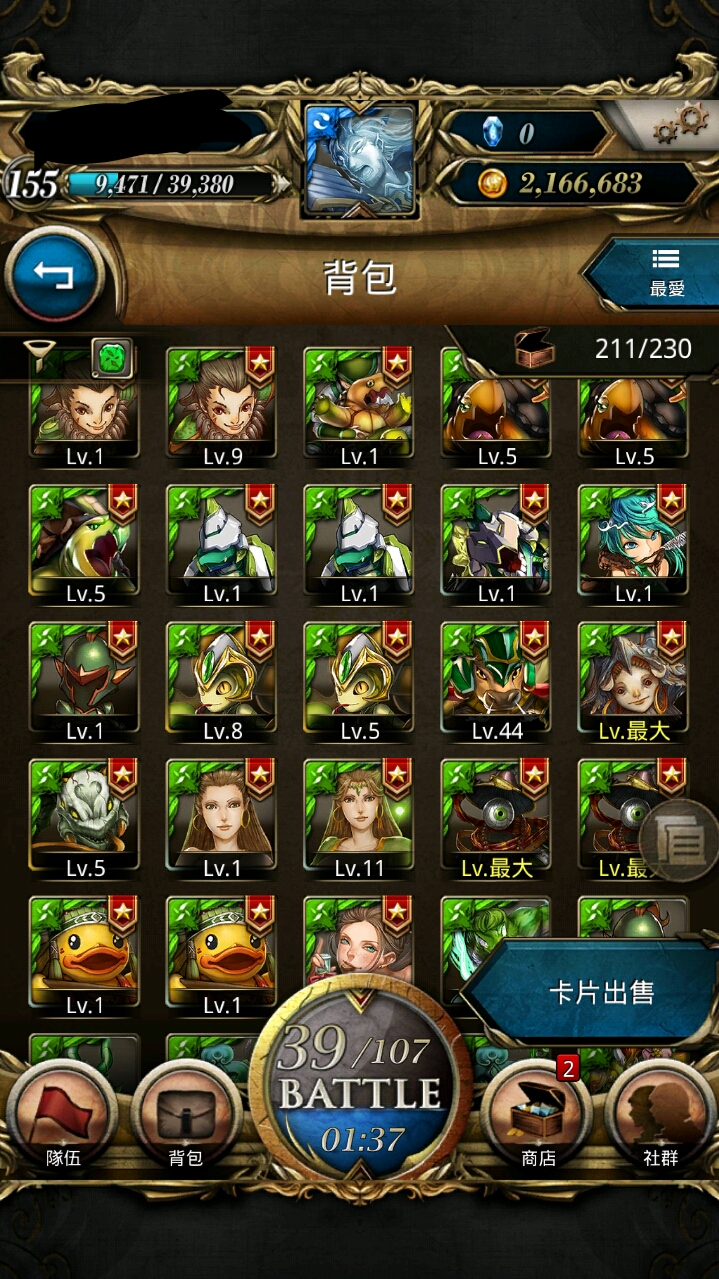Select the Lv.44 green bull card

tap(496, 682)
